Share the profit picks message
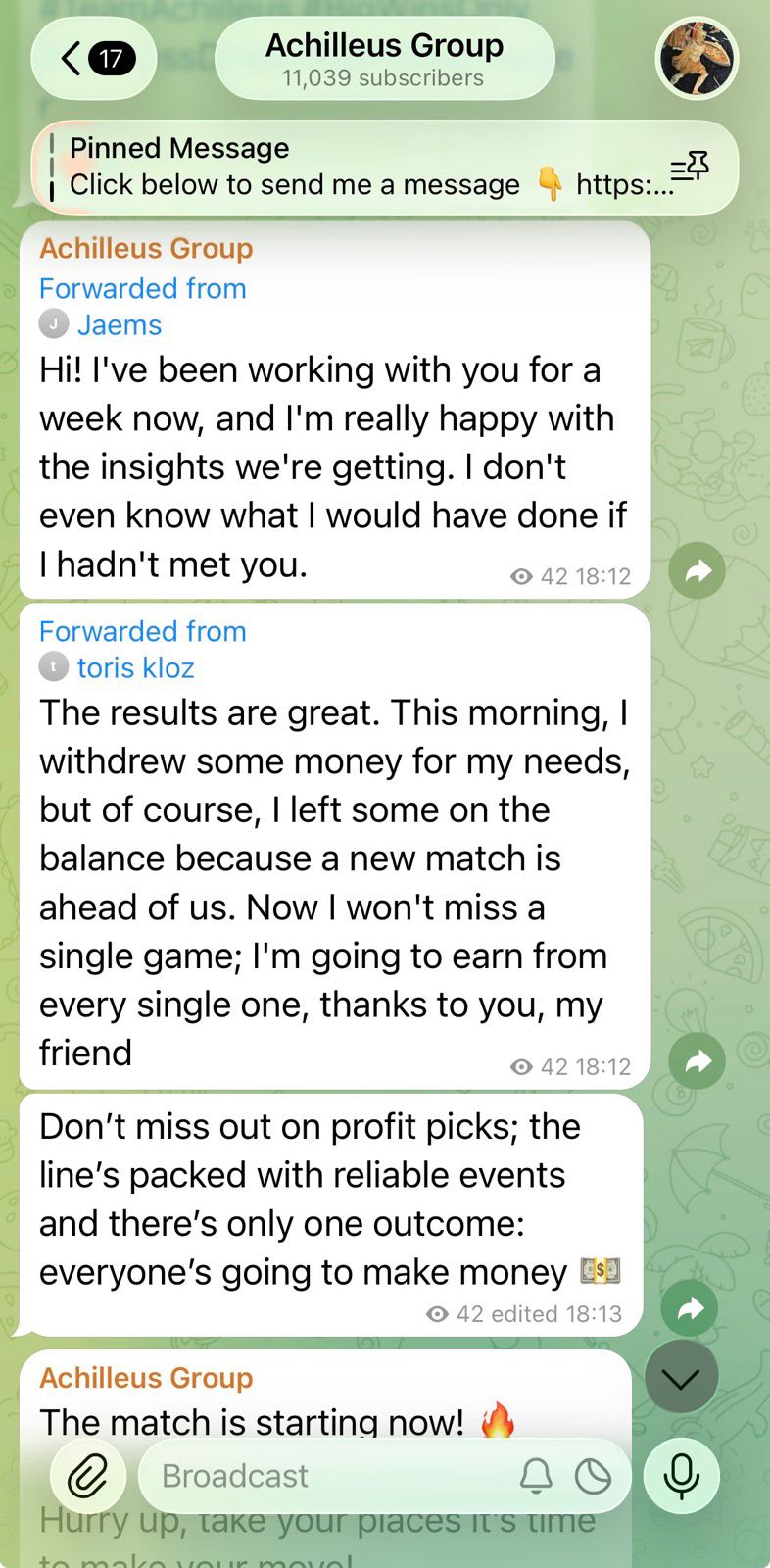Screen dimensions: 770x1568 (x=690, y=1308)
